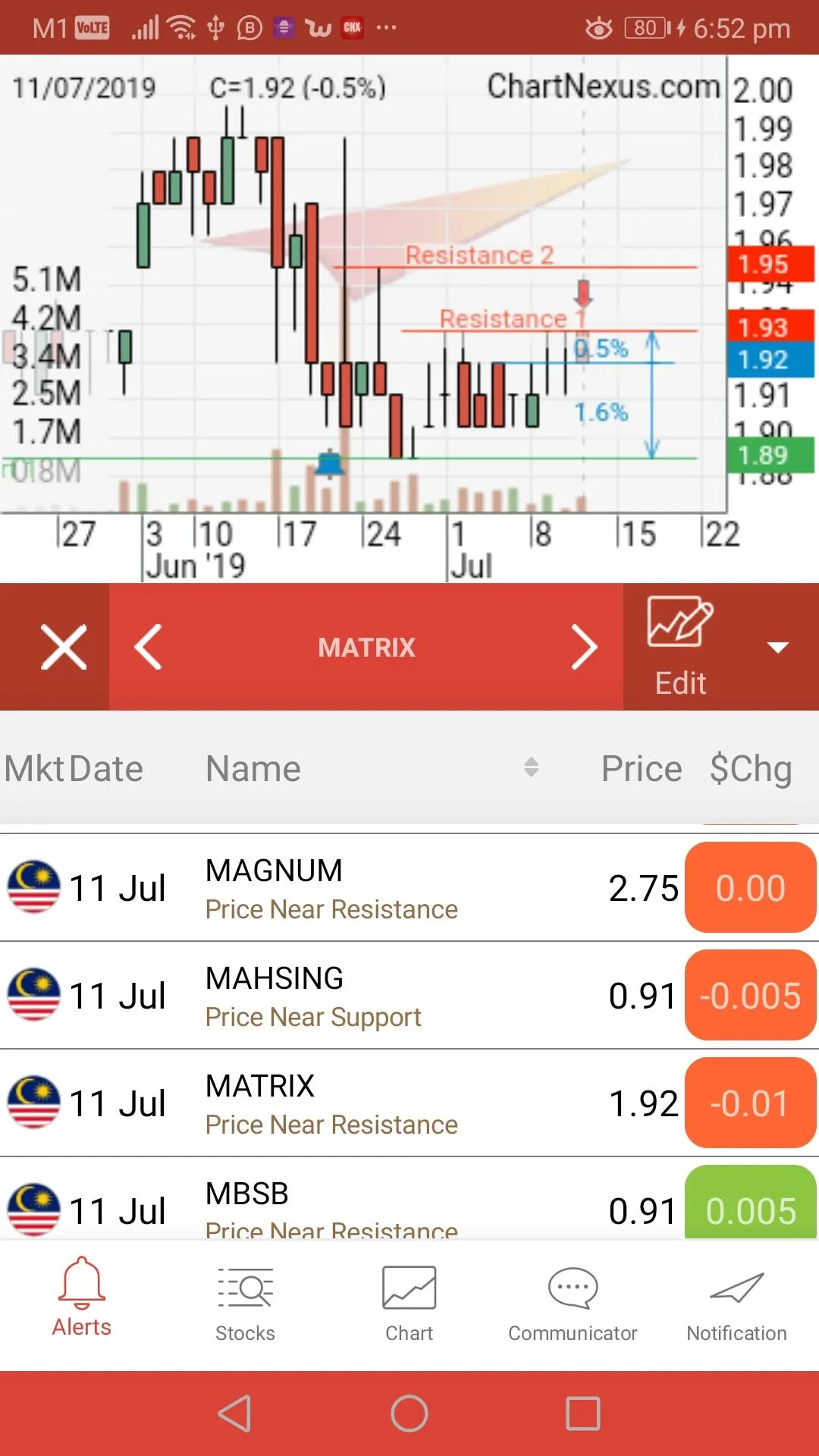Open ChartNexus.com link on the chart
Screen dimensions: 819x1456
coord(603,86)
